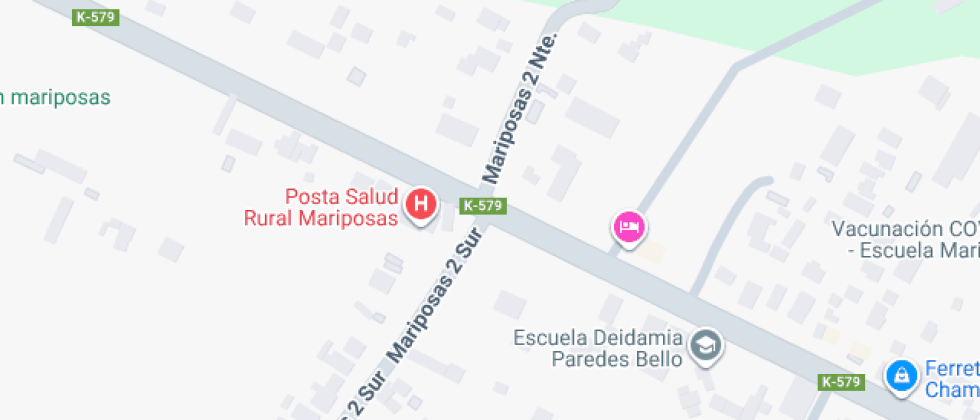The width and height of the screenshot is (980, 420).
Task: Tap the pink hotel bed marker
Action: tap(629, 226)
